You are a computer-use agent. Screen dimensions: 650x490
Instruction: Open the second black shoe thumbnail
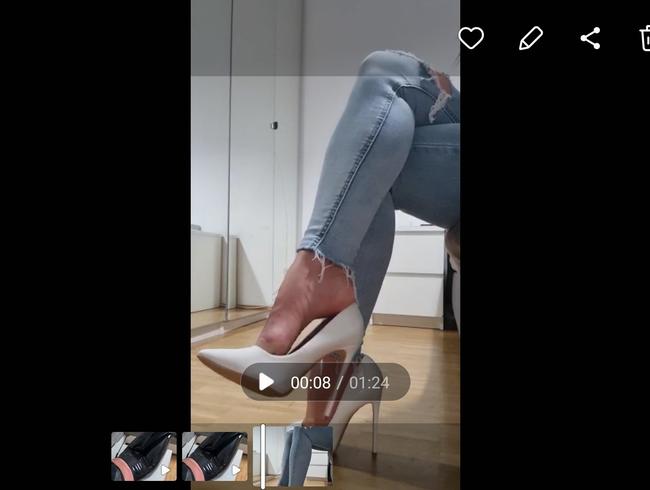[214, 456]
